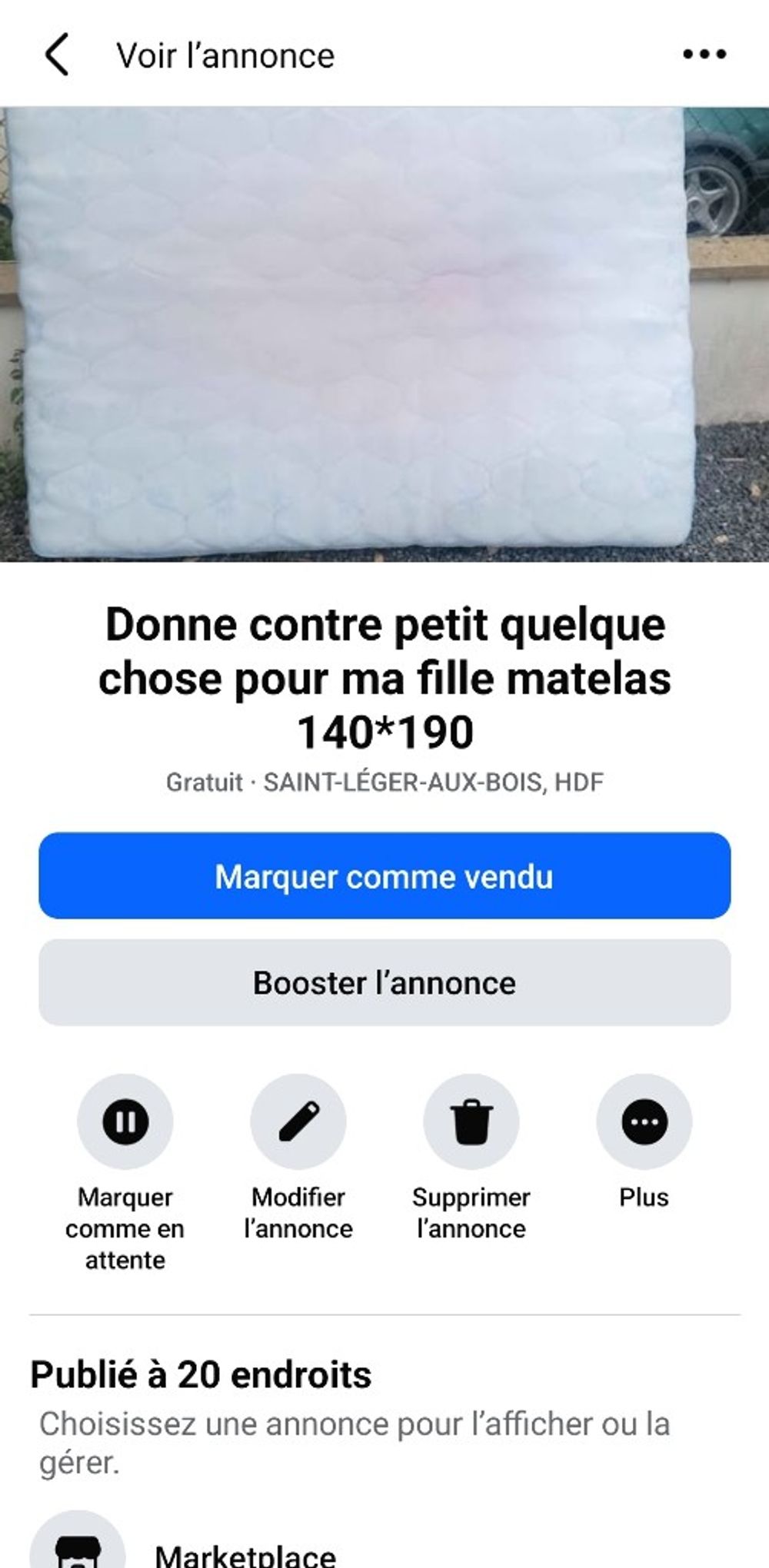Open the three-dot overflow menu
Screen dimensions: 769x1568
(704, 55)
